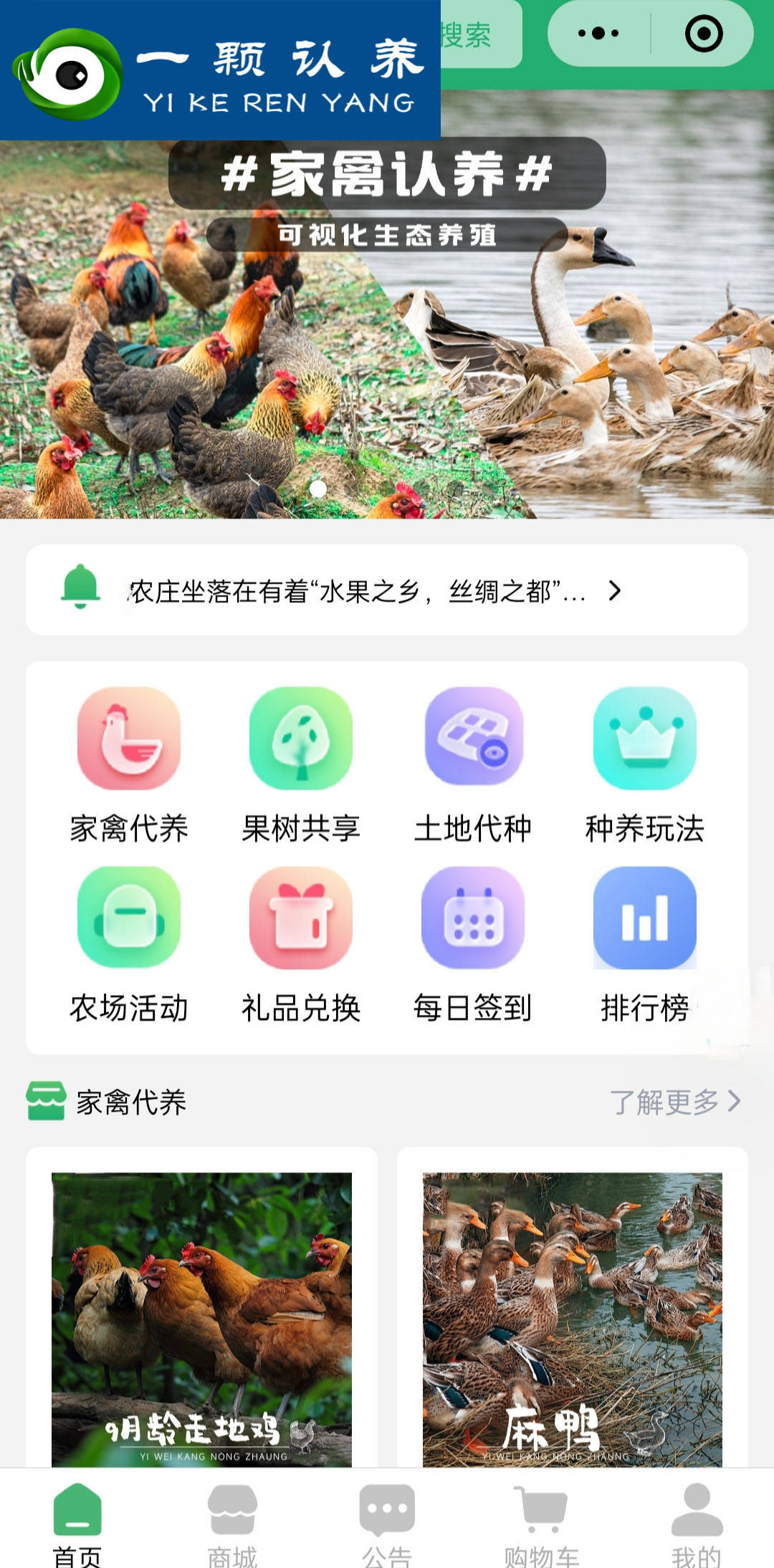
Task: Close the mini program with the circle button
Action: pos(703,33)
